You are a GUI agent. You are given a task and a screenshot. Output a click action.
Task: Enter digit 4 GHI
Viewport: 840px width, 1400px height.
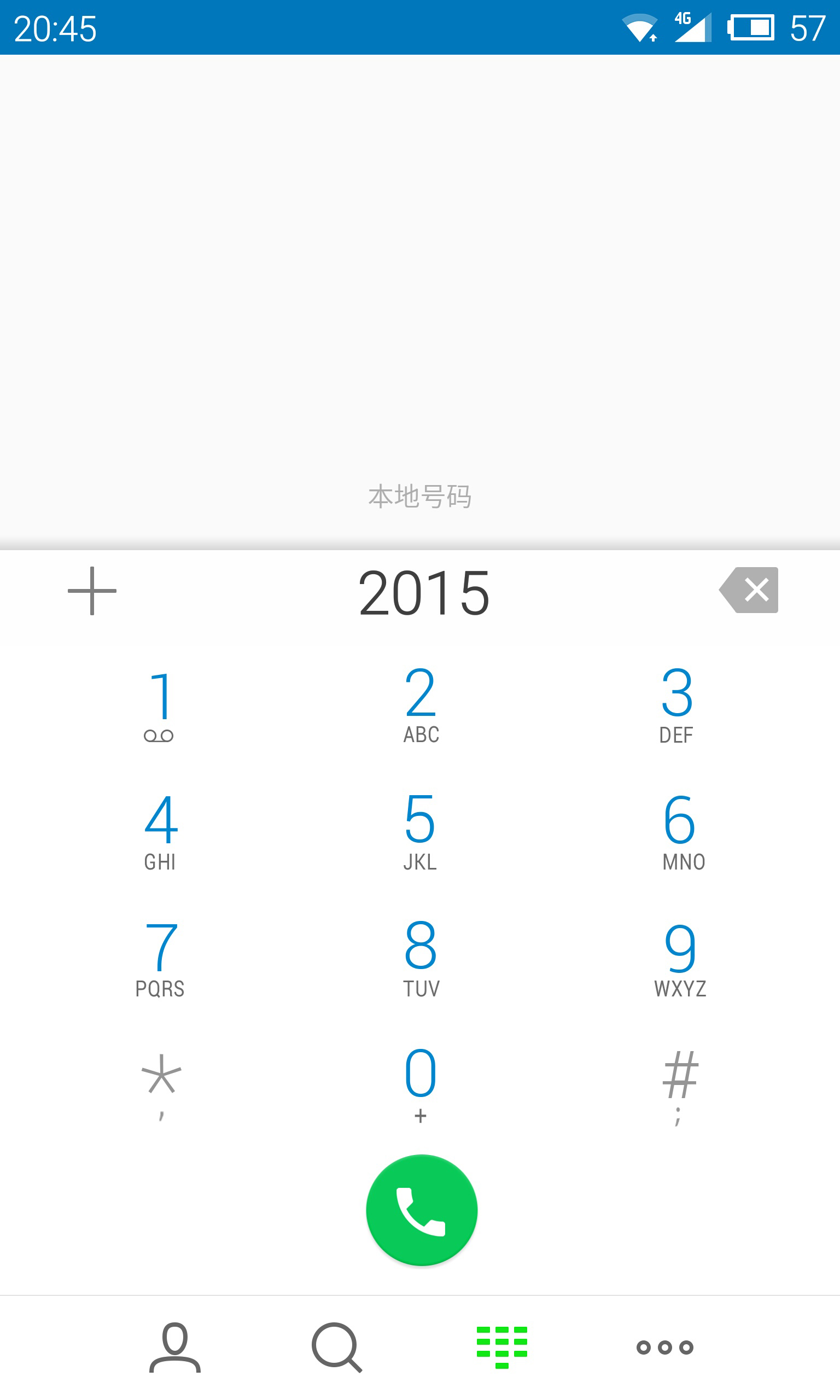point(160,831)
